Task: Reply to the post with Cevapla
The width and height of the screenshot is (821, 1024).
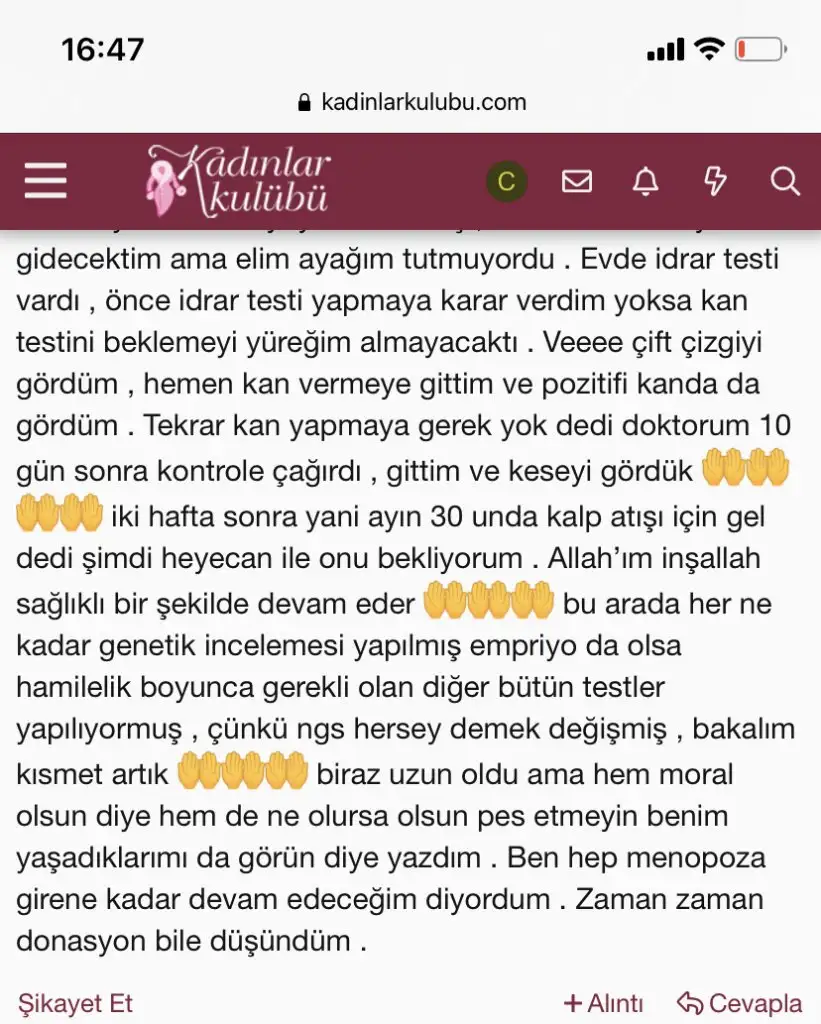Action: pos(739,1003)
